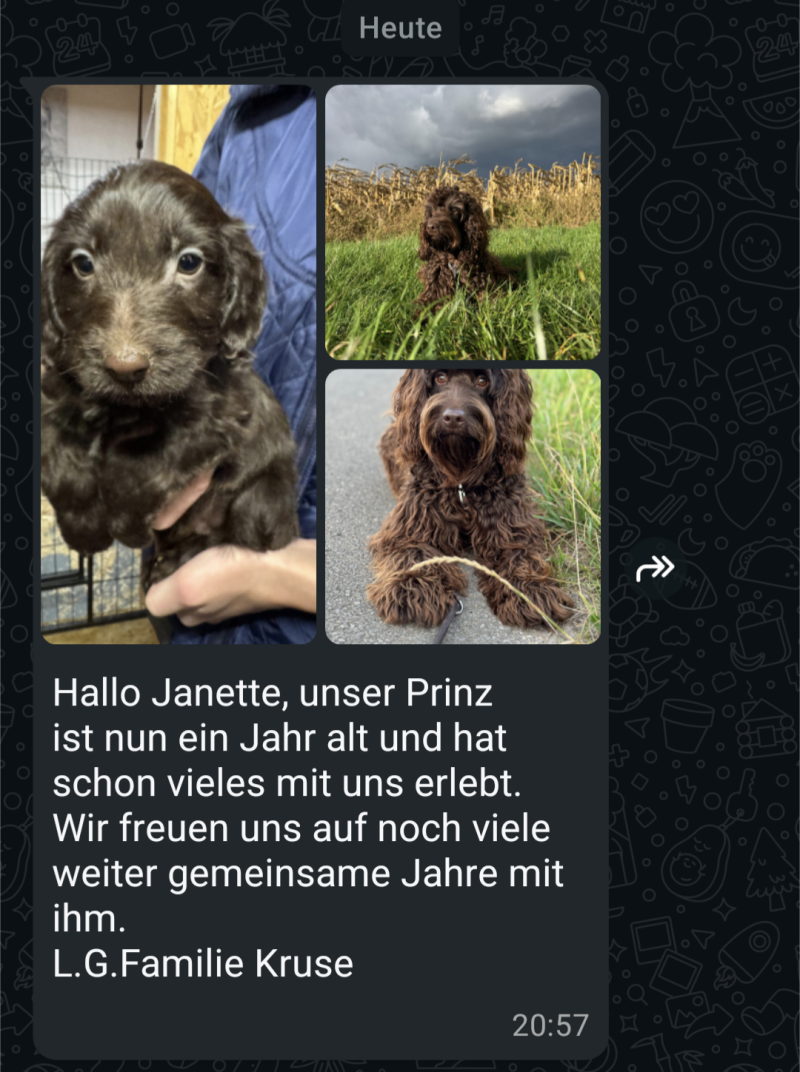The image size is (800, 1072).
Task: Open the photo of dog on pavement
Action: pyautogui.click(x=463, y=506)
